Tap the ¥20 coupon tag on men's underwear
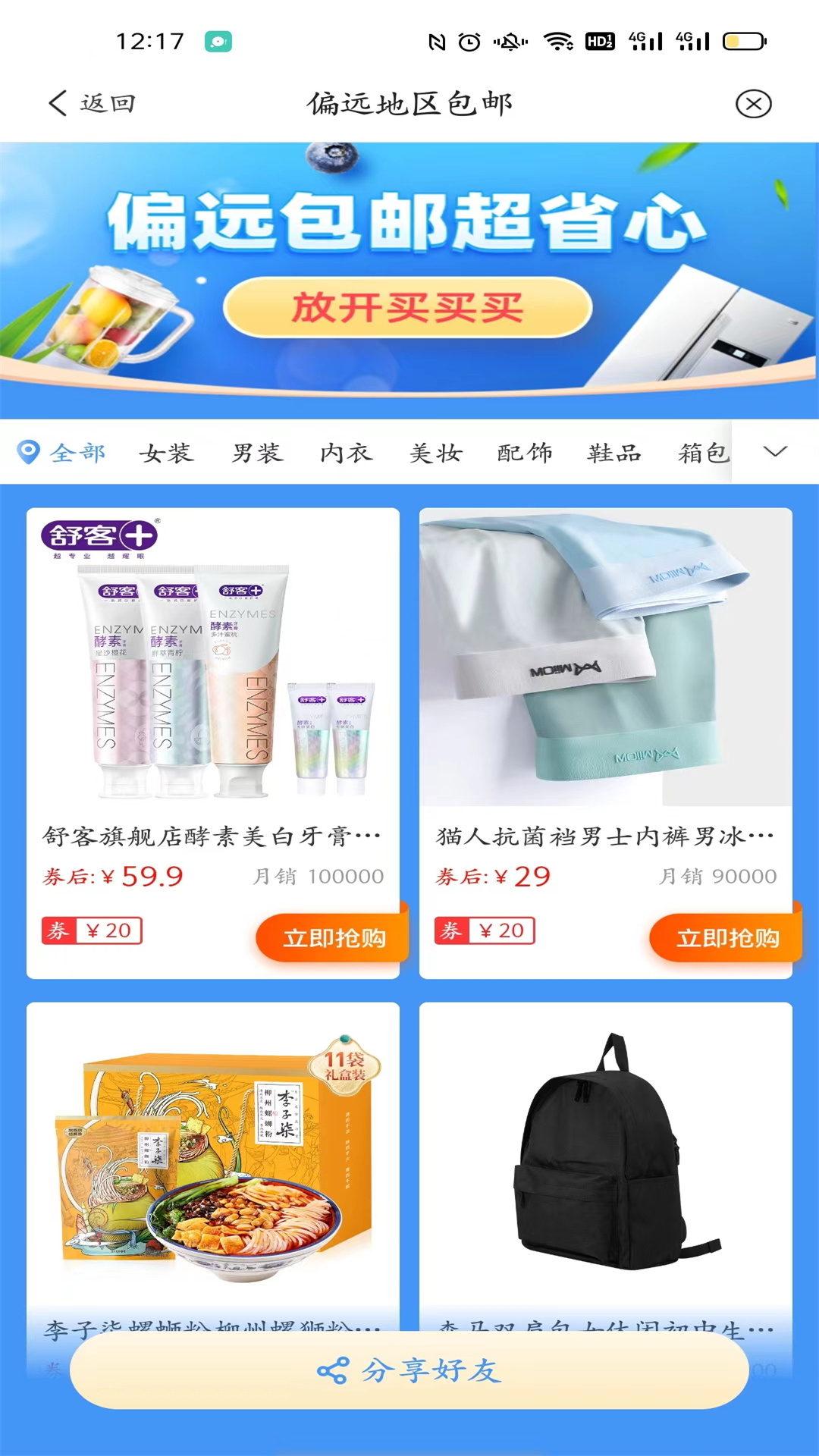 pyautogui.click(x=485, y=930)
